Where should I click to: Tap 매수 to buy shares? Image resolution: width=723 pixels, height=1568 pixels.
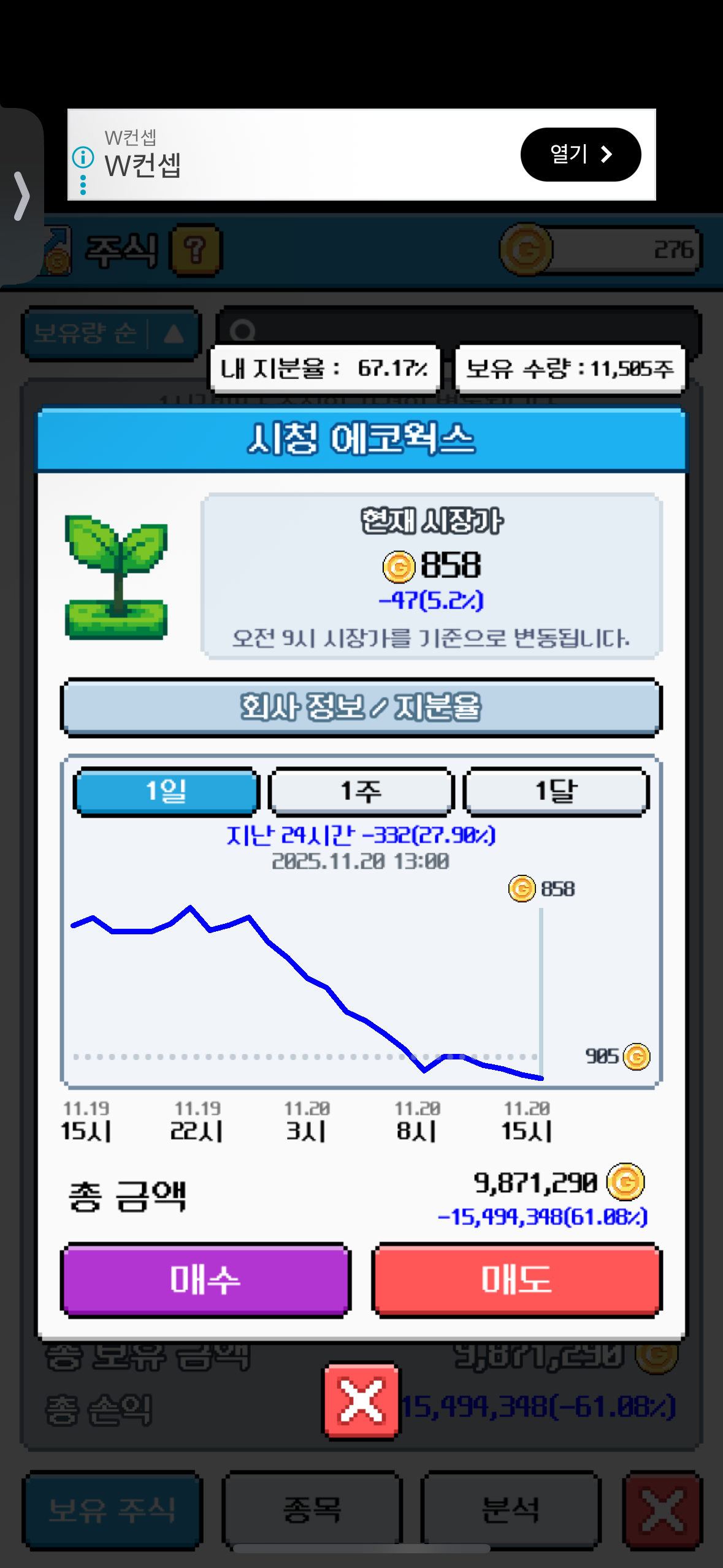(205, 1280)
